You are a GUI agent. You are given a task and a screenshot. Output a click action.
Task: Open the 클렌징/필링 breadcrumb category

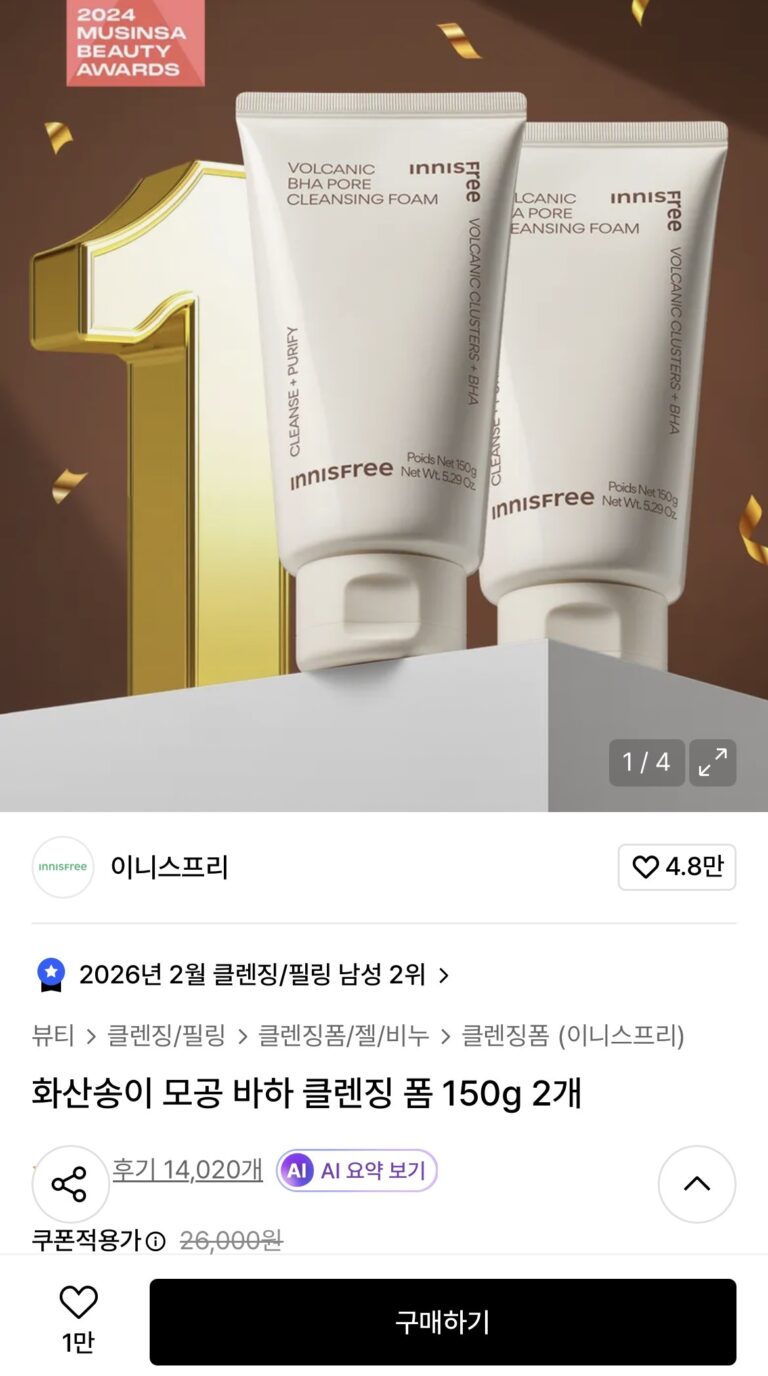166,1035
